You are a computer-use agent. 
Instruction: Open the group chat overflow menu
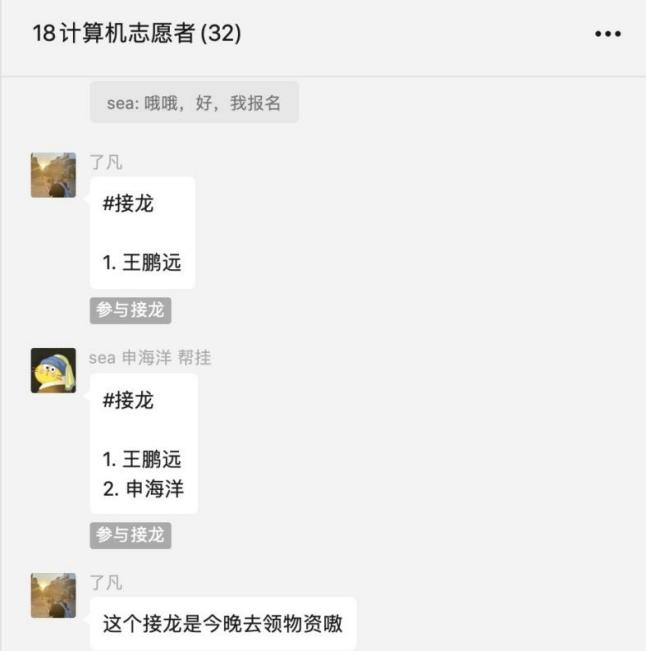coord(607,34)
